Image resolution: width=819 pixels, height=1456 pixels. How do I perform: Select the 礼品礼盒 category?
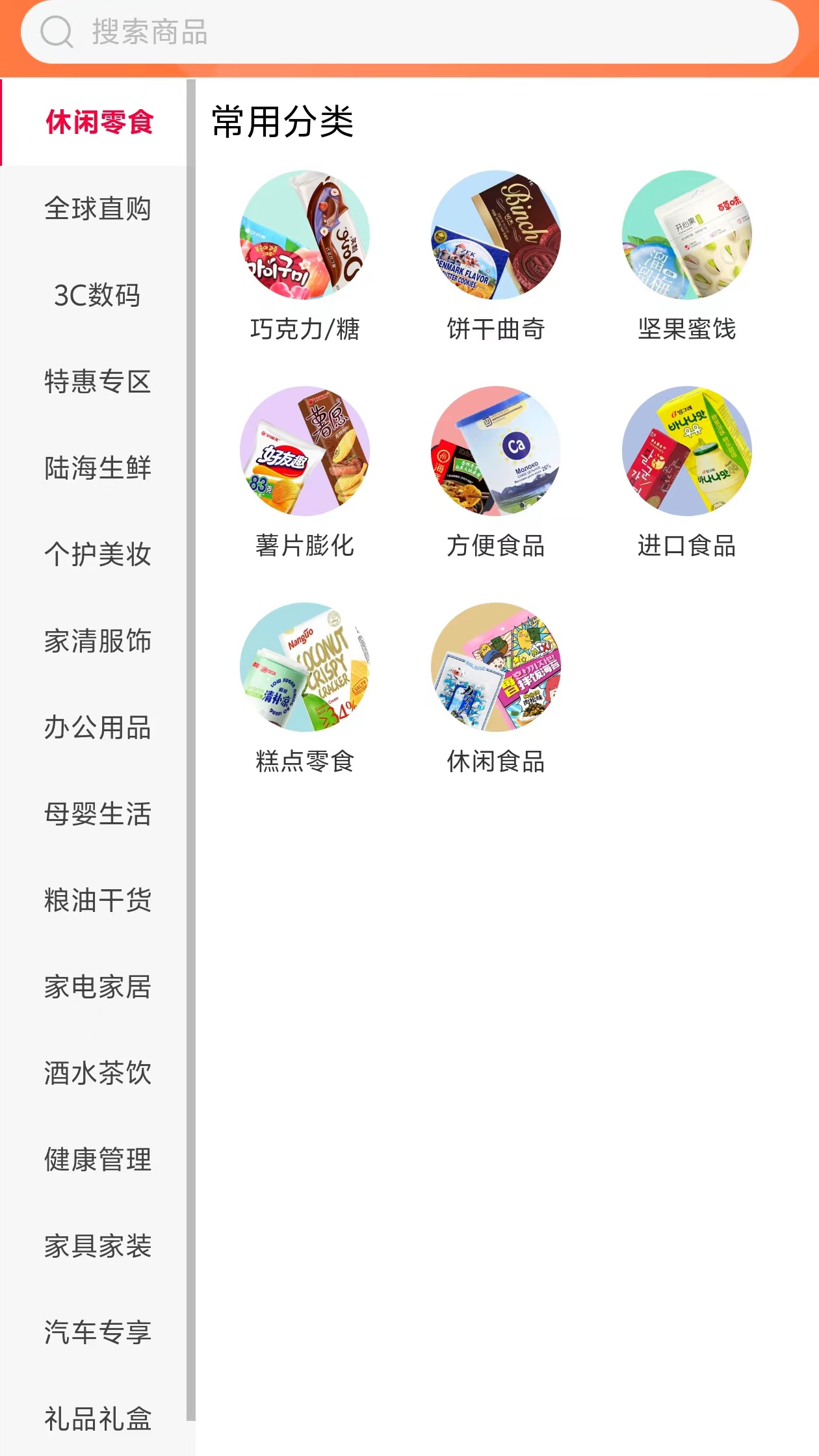[97, 1420]
